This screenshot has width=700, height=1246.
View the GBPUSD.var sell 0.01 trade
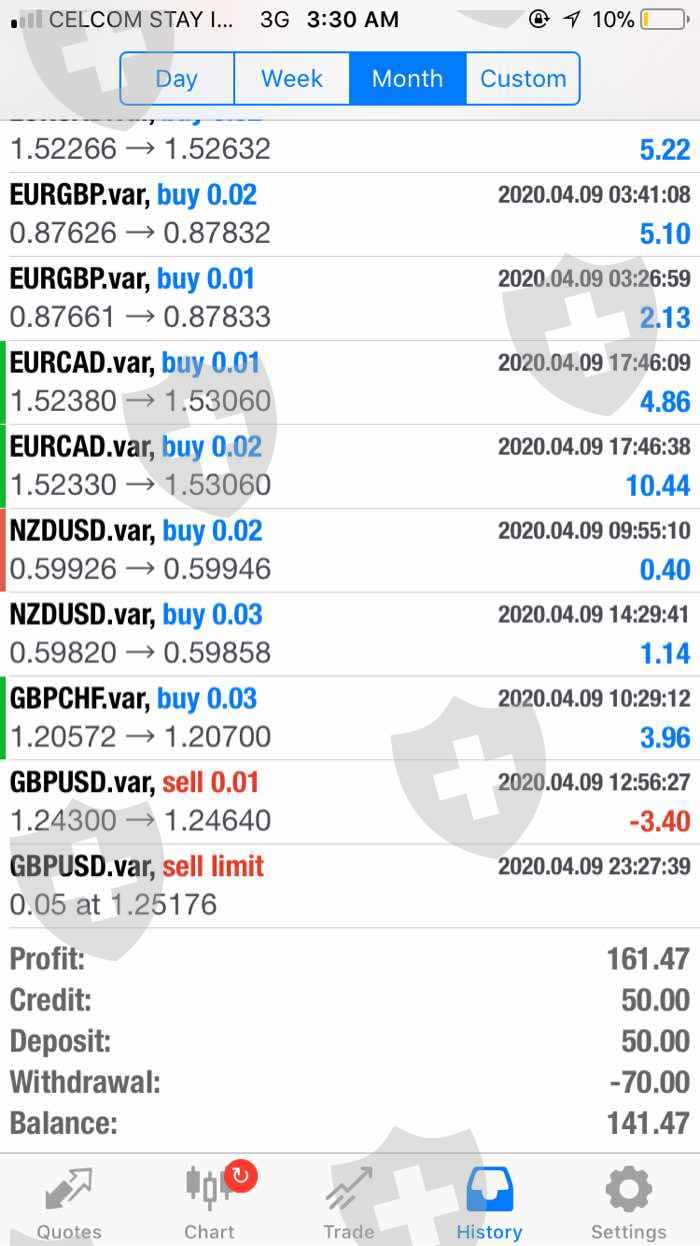pyautogui.click(x=350, y=802)
